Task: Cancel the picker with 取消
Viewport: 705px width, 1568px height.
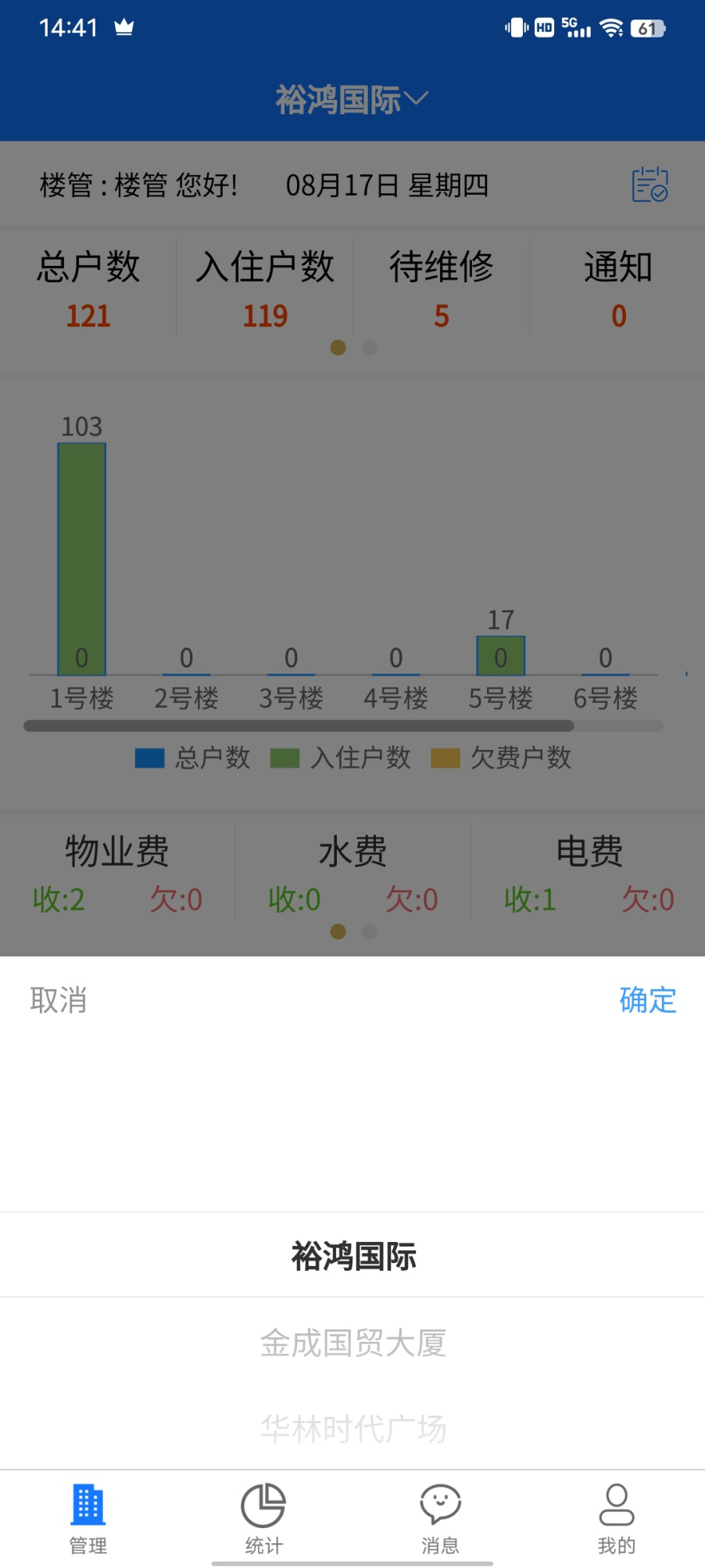Action: click(59, 1000)
